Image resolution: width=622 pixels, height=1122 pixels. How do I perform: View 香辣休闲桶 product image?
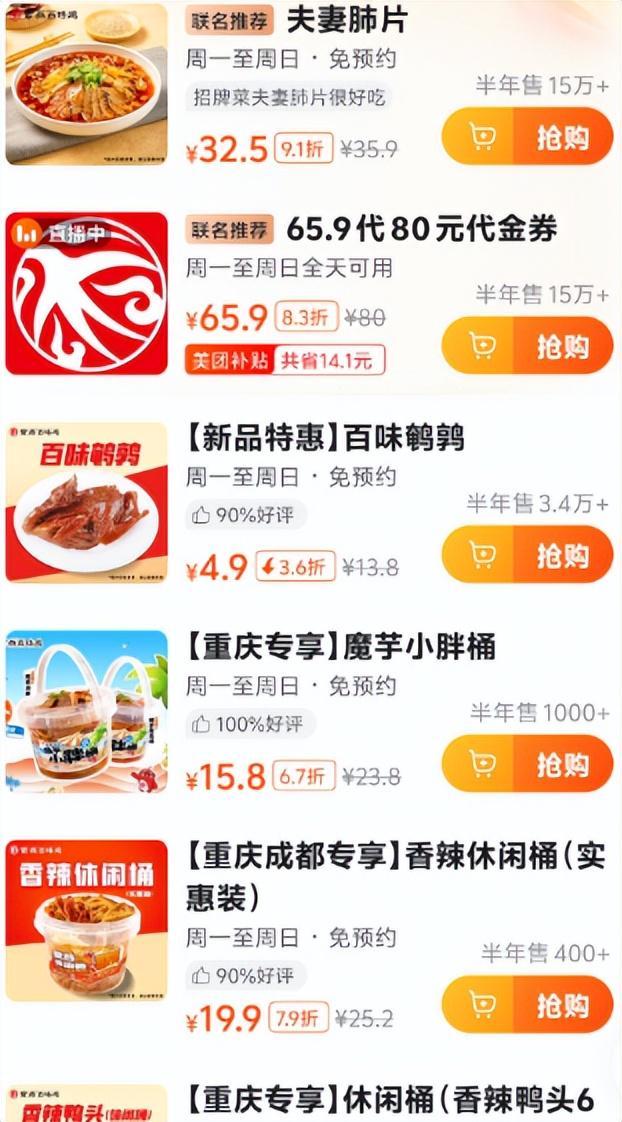(87, 920)
